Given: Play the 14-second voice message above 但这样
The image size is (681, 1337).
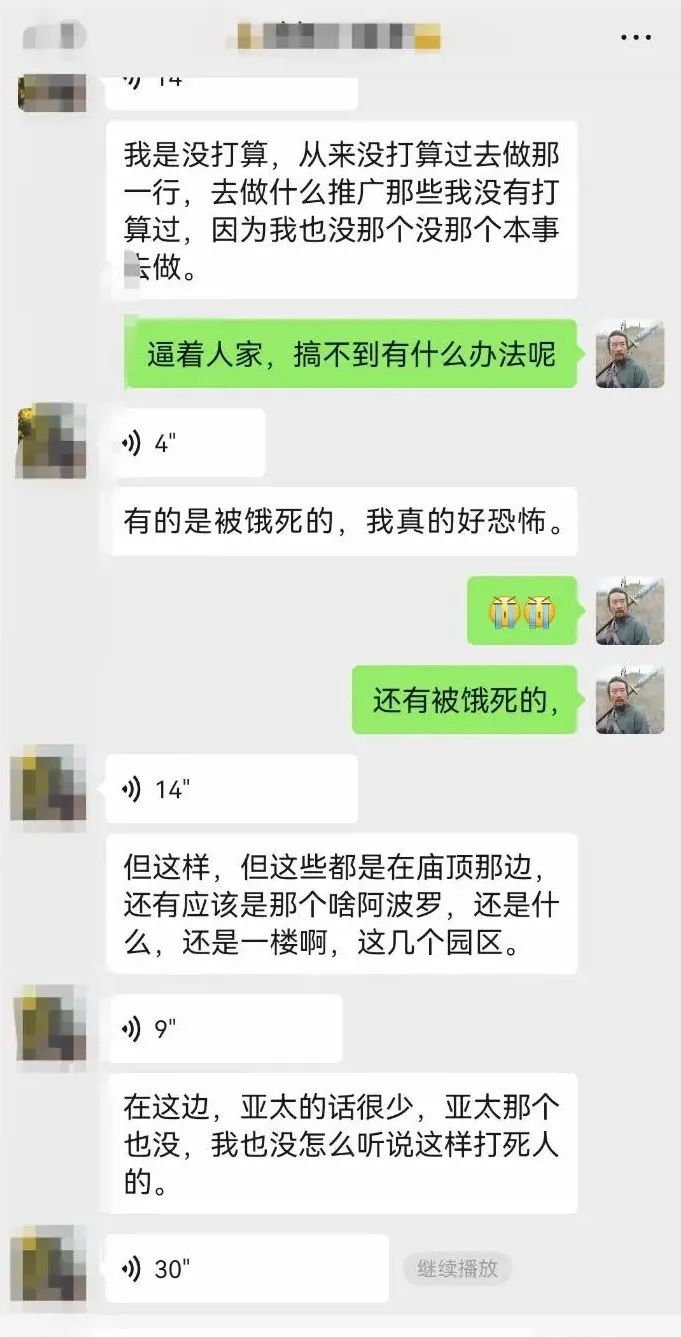Looking at the screenshot, I should click(231, 789).
